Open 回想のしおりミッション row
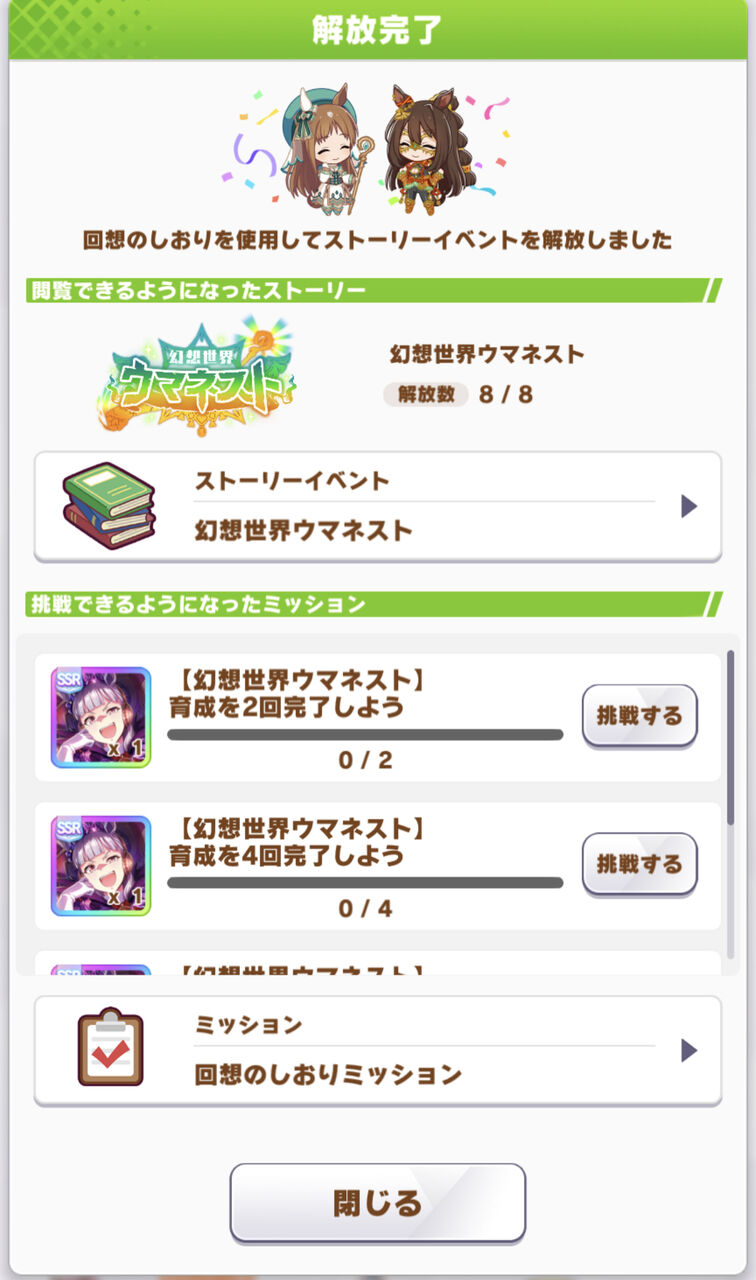This screenshot has height=1280, width=756. pos(377,1050)
